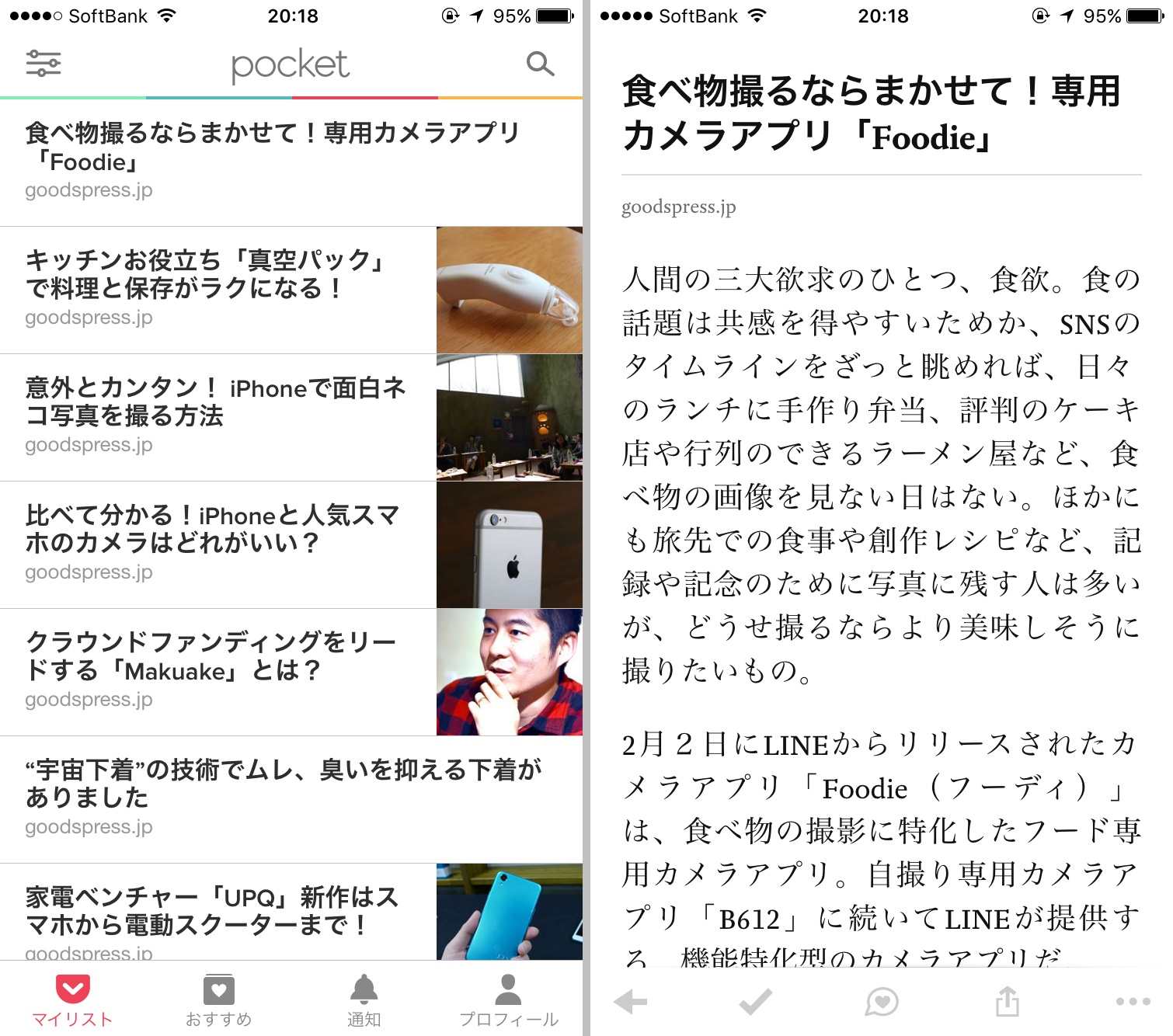Screen dimensions: 1173x1036
Task: Go back with the arrow icon
Action: (x=630, y=1002)
